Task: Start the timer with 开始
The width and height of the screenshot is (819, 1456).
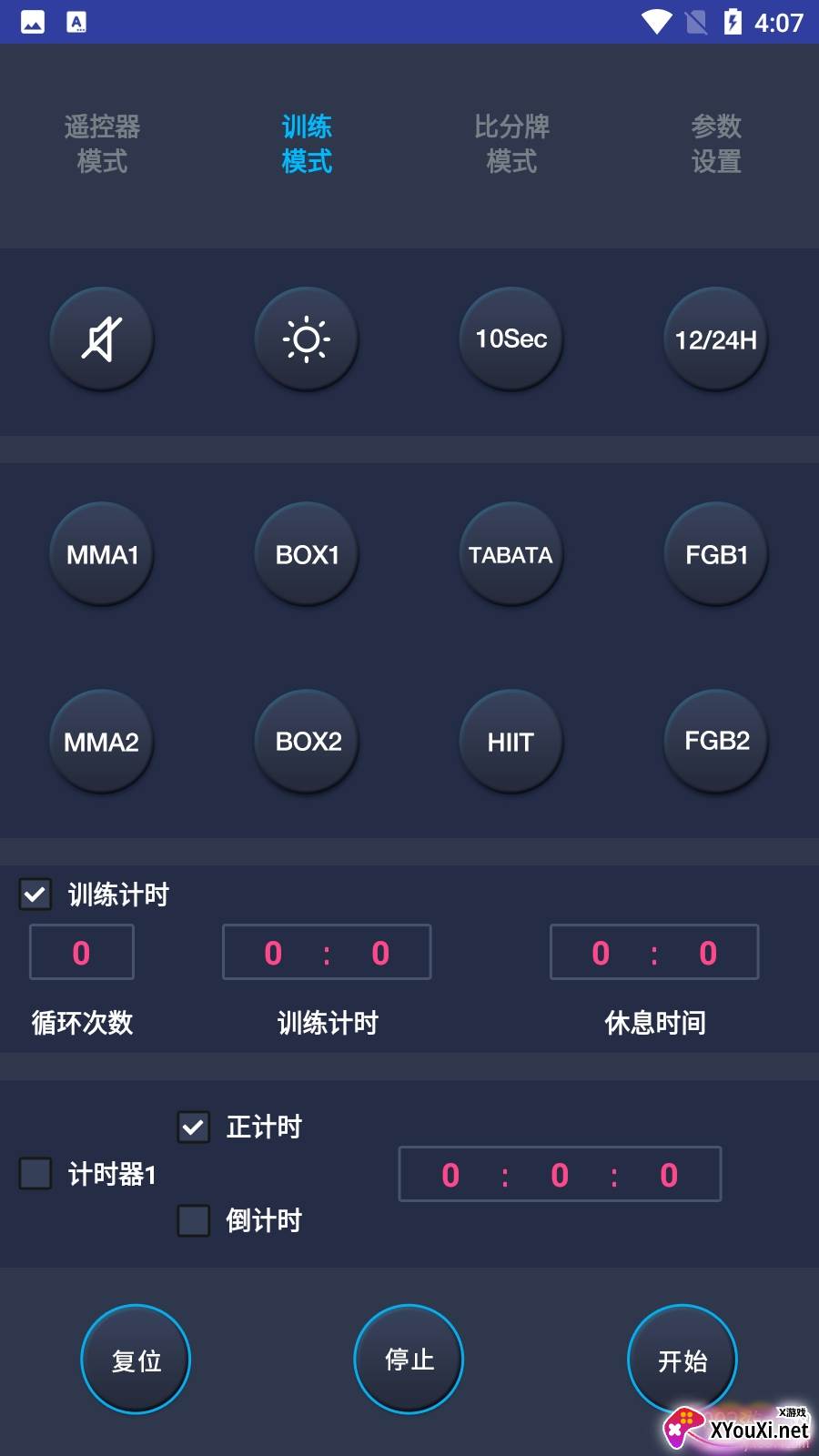Action: click(682, 1360)
